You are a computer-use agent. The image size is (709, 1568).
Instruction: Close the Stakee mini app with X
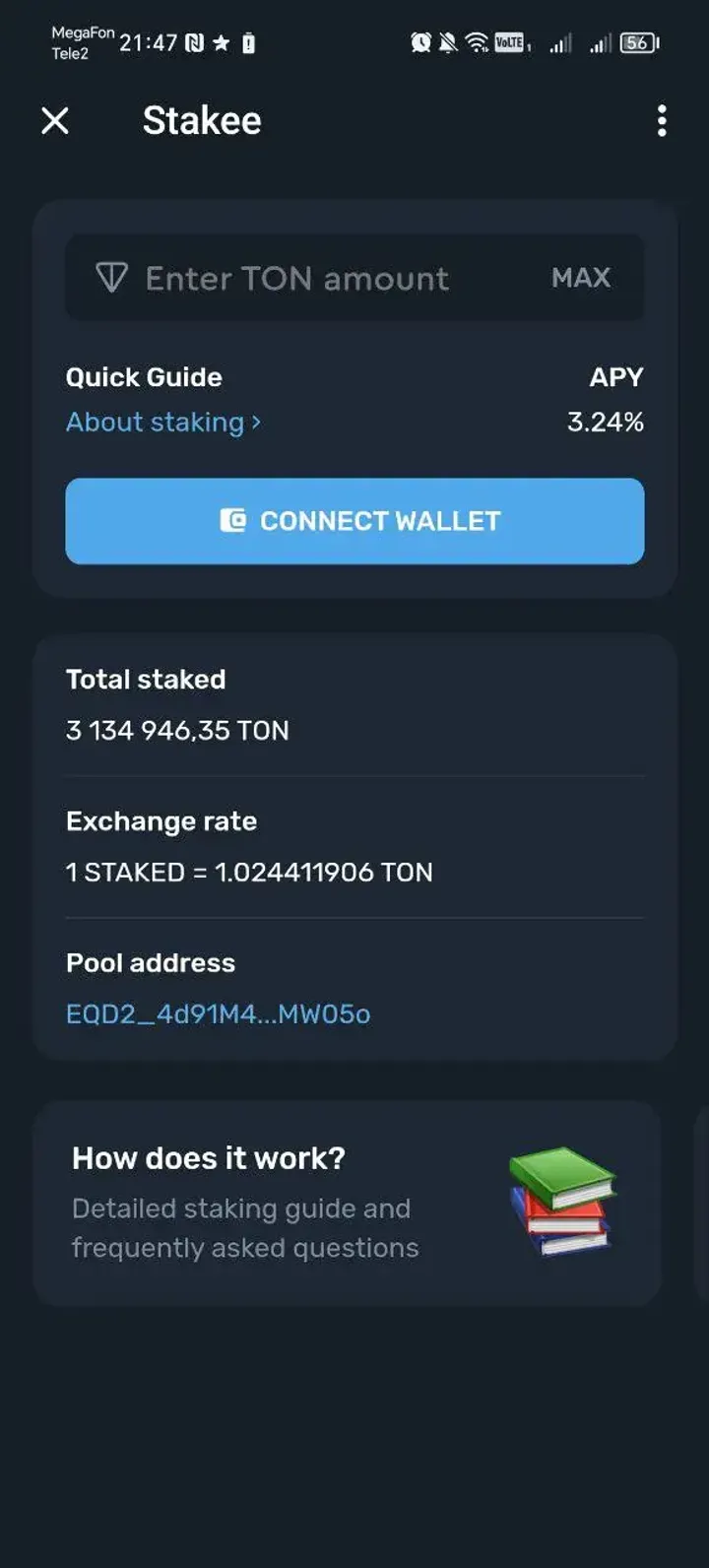pyautogui.click(x=56, y=121)
